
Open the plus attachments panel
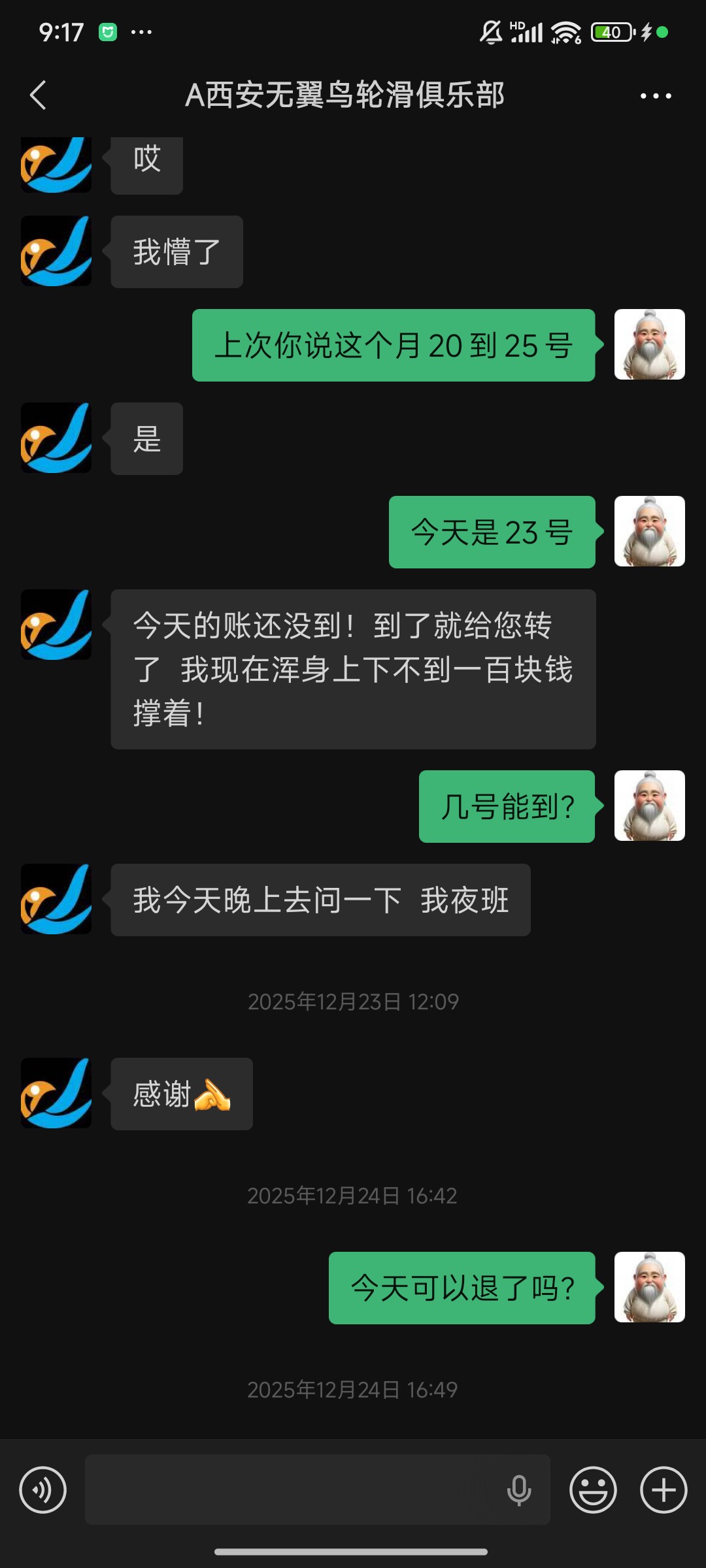(663, 1490)
